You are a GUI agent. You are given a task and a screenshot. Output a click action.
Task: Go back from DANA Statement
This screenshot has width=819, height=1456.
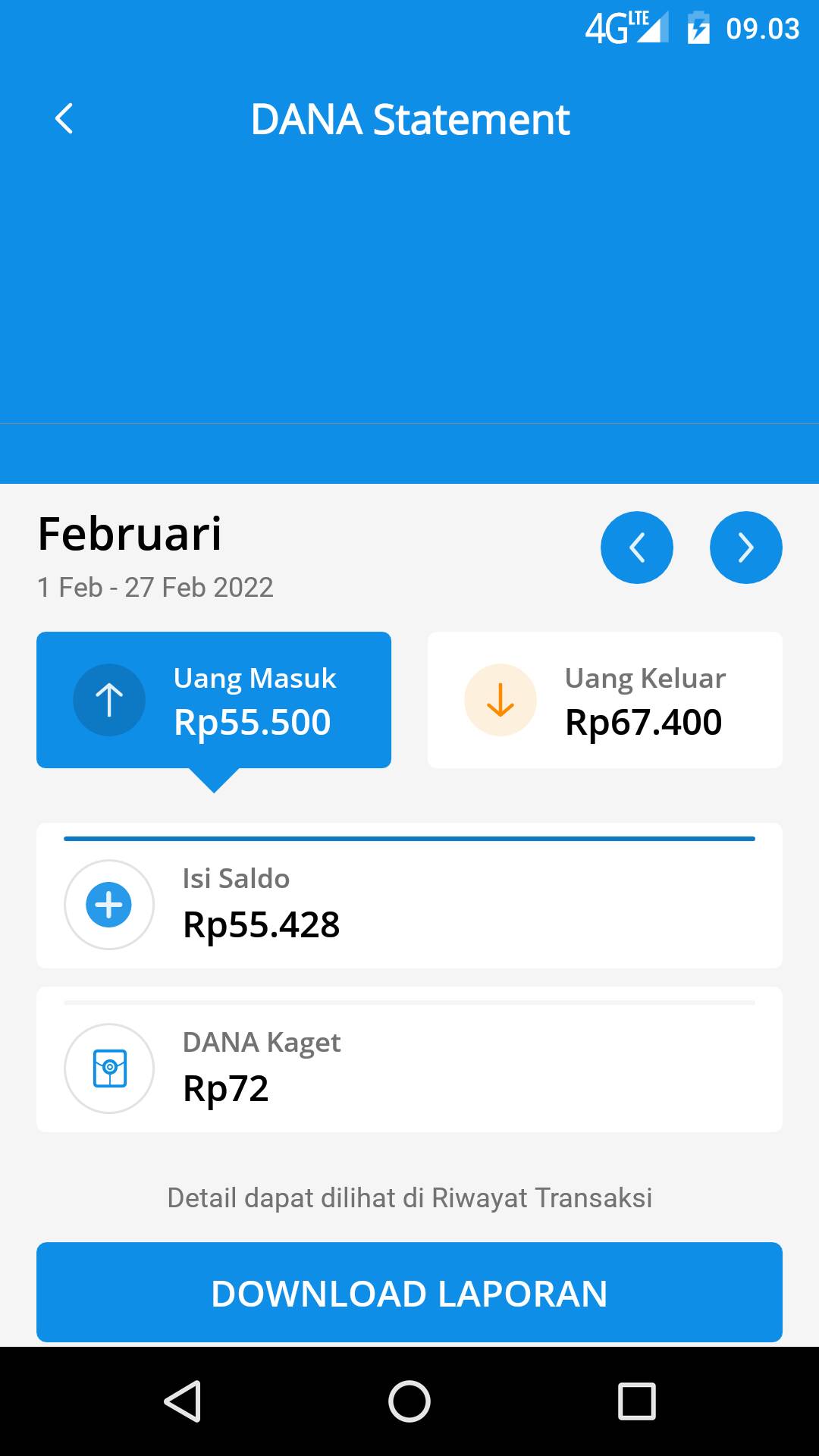tap(64, 119)
